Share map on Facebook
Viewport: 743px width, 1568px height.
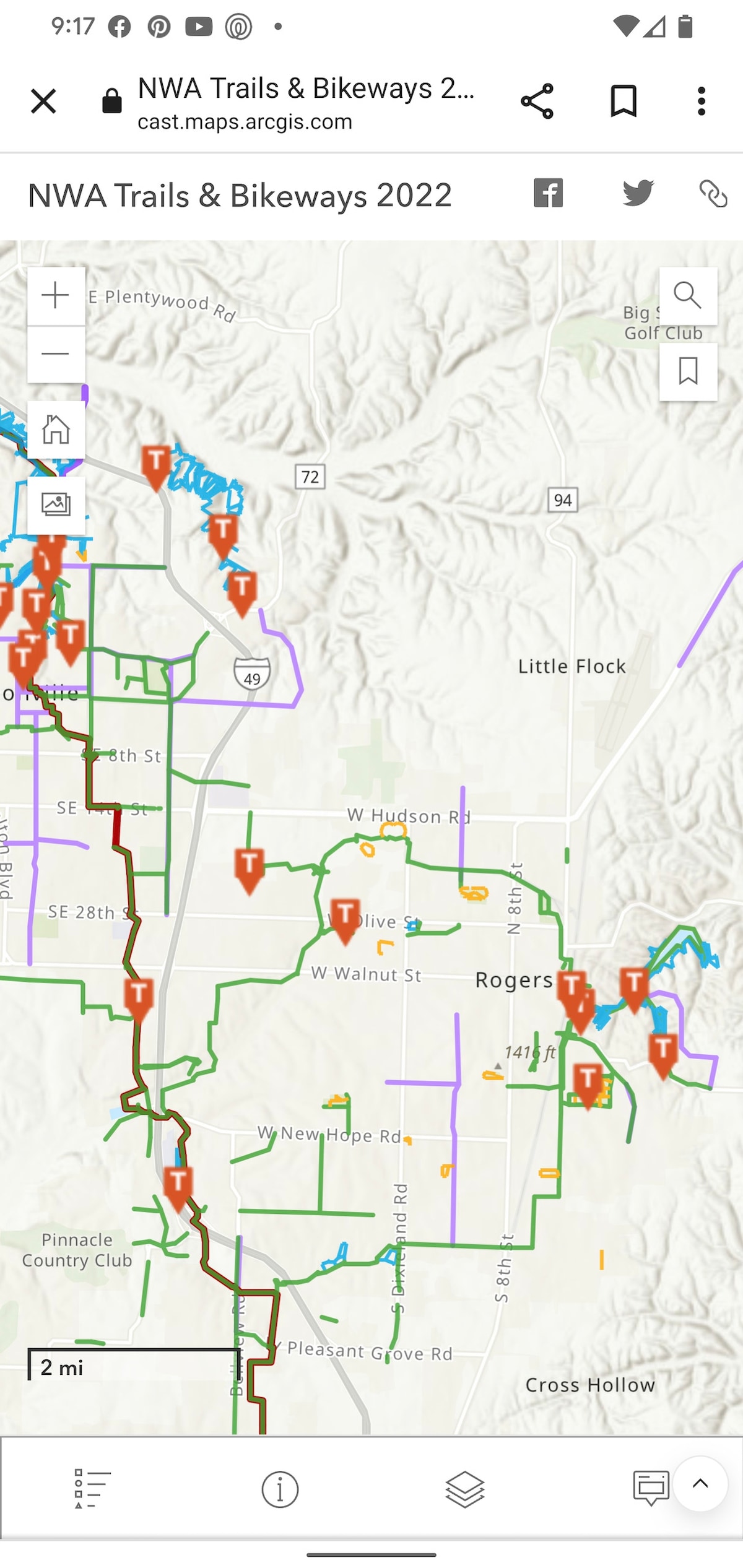(x=549, y=193)
